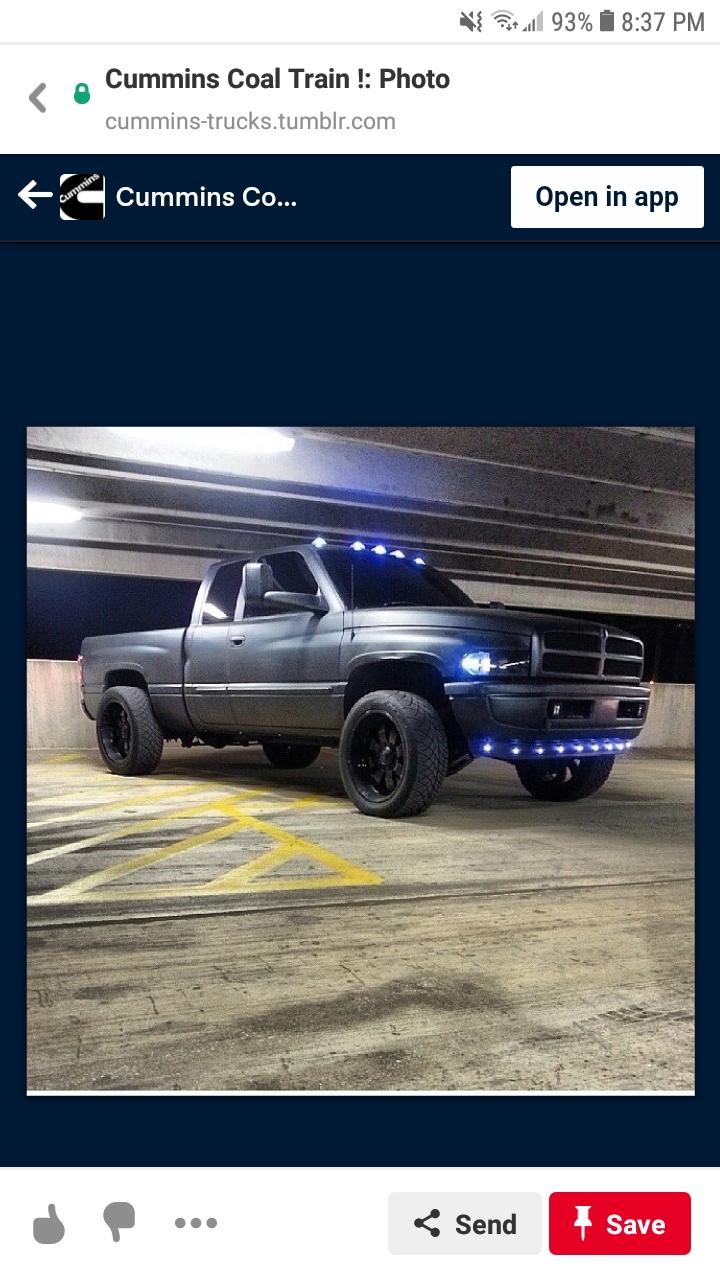This screenshot has width=720, height=1280.
Task: Give this pin a thumbs up
Action: [49, 1223]
